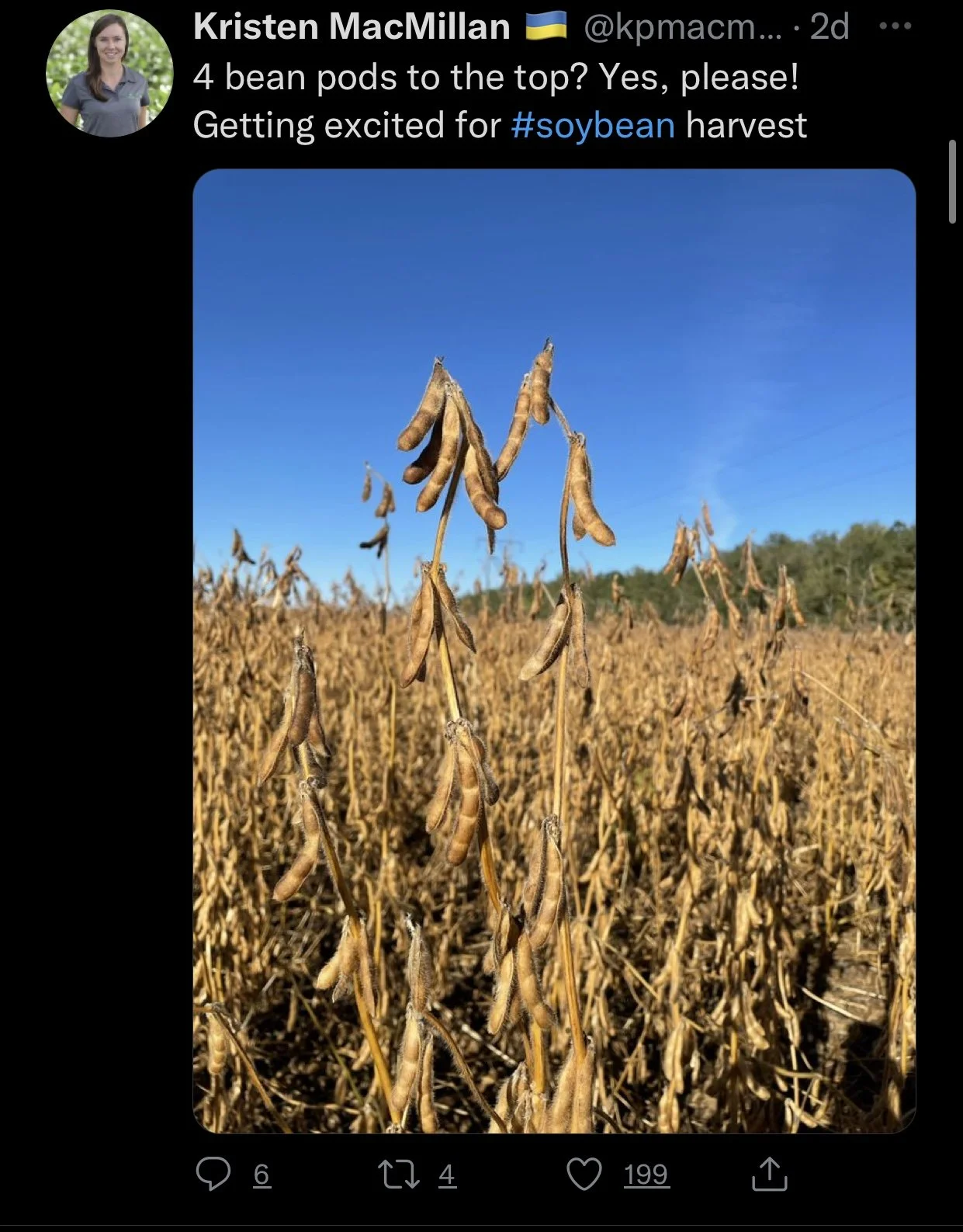Reply to Kristen's soybean tweet

(213, 1175)
